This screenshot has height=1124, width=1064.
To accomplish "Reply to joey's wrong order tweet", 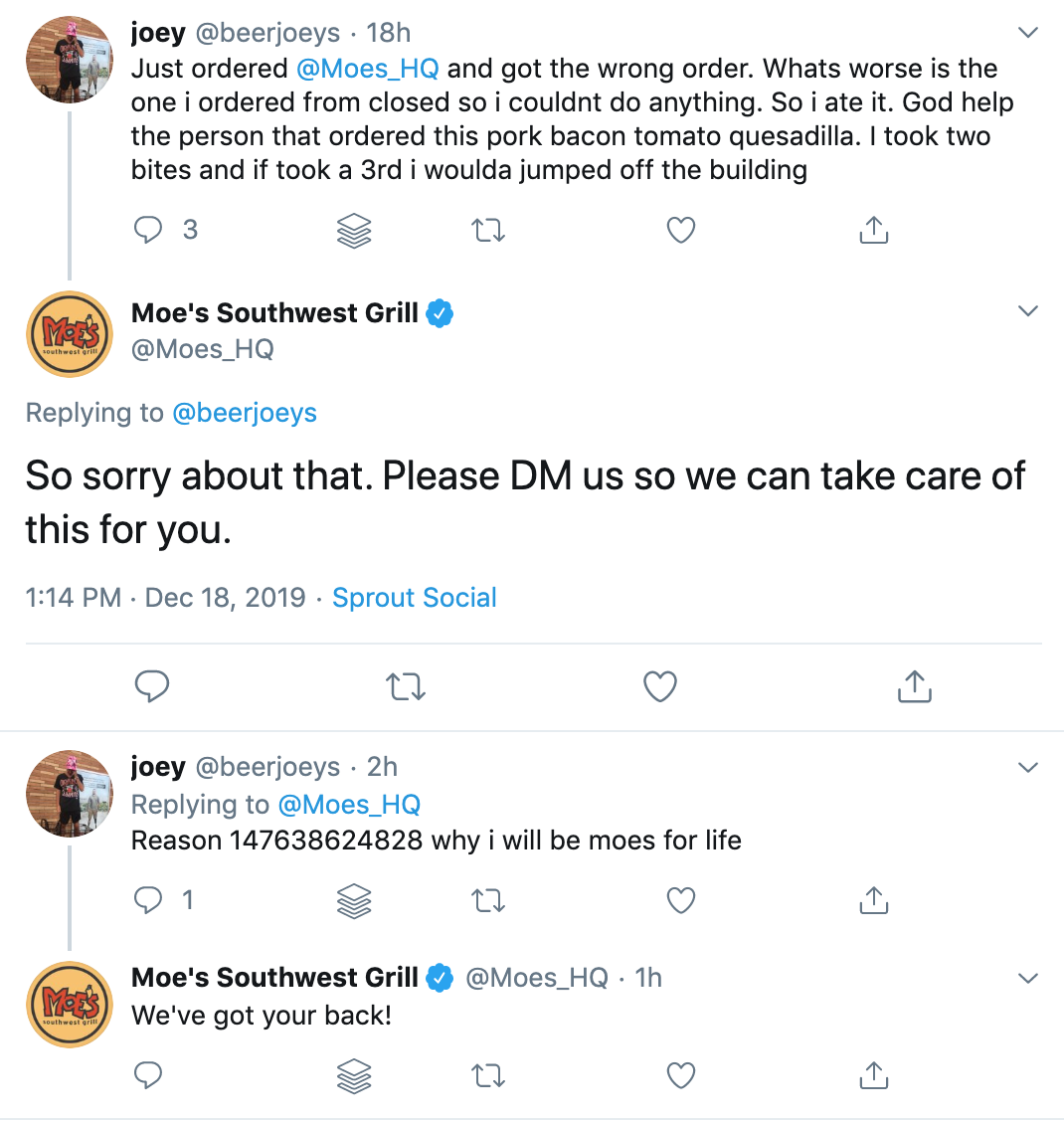I will click(x=148, y=230).
